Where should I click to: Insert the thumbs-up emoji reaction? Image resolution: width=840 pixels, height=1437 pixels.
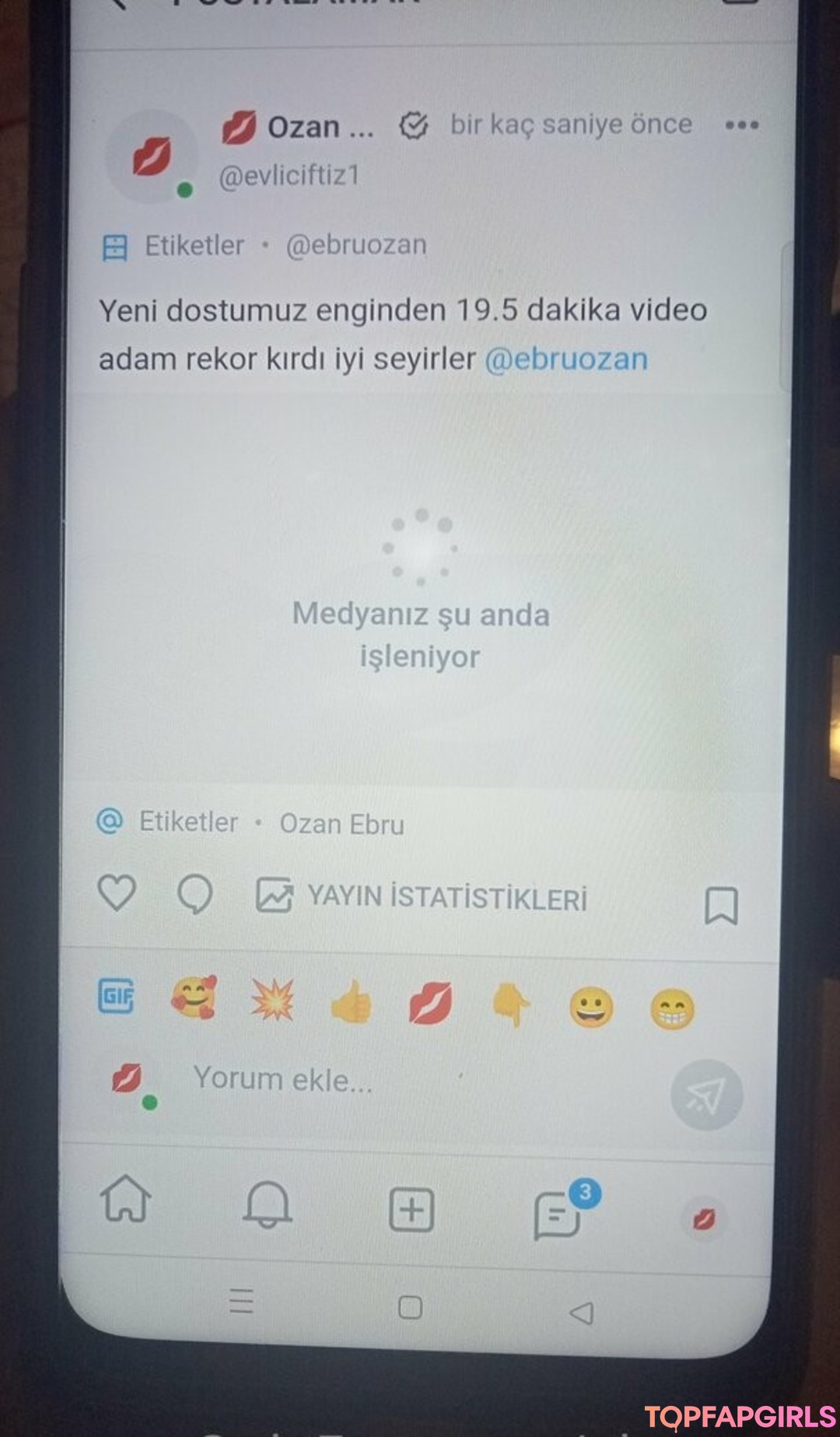click(x=352, y=1001)
